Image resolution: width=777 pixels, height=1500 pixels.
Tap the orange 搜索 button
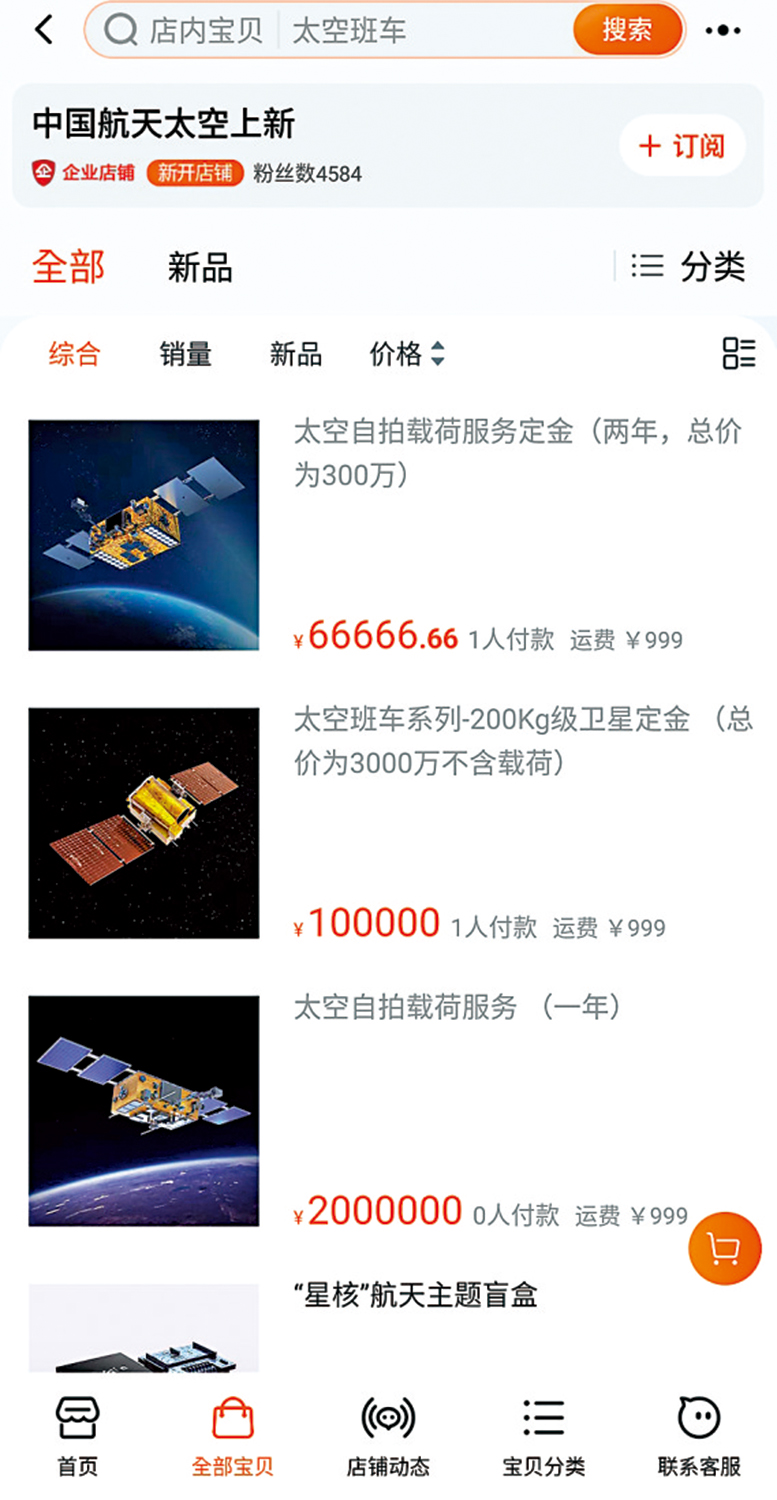point(627,30)
